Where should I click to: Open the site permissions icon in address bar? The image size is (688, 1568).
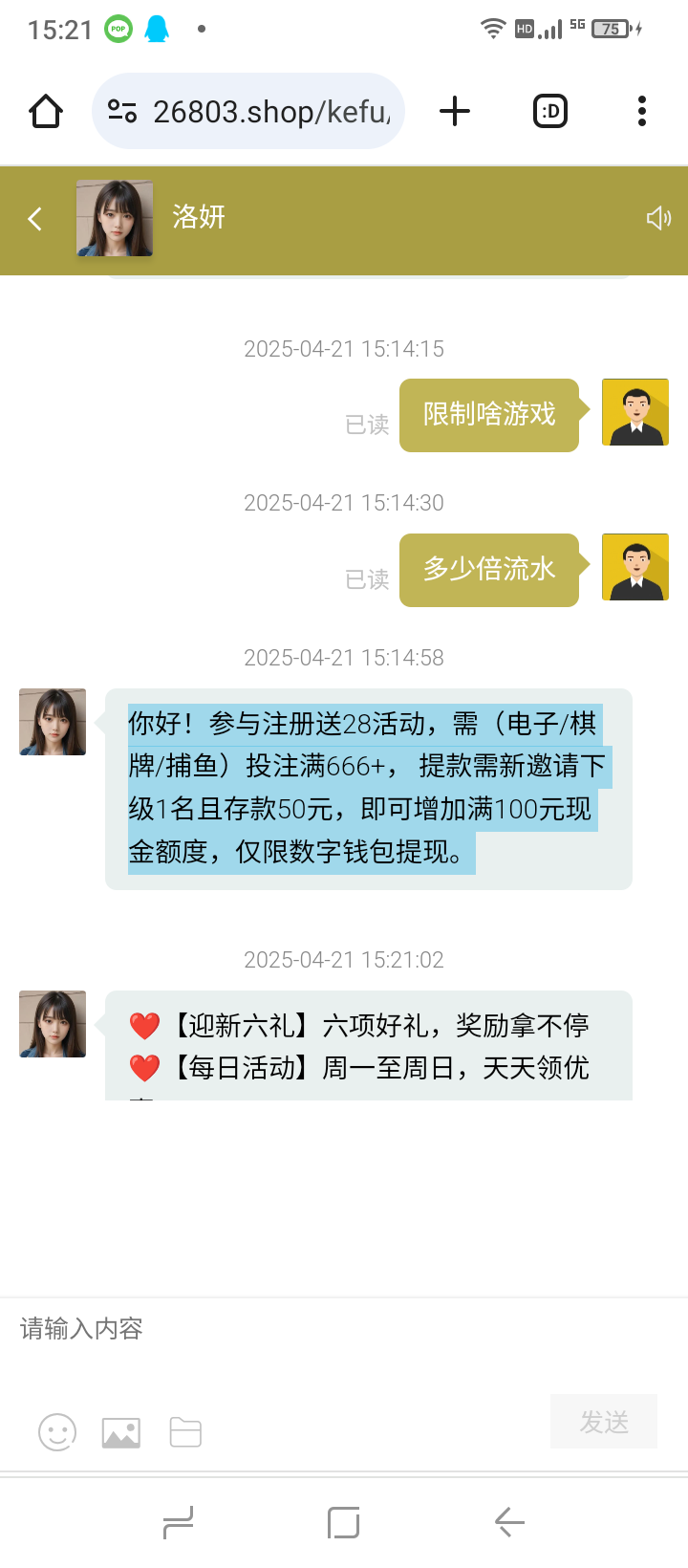pyautogui.click(x=121, y=110)
